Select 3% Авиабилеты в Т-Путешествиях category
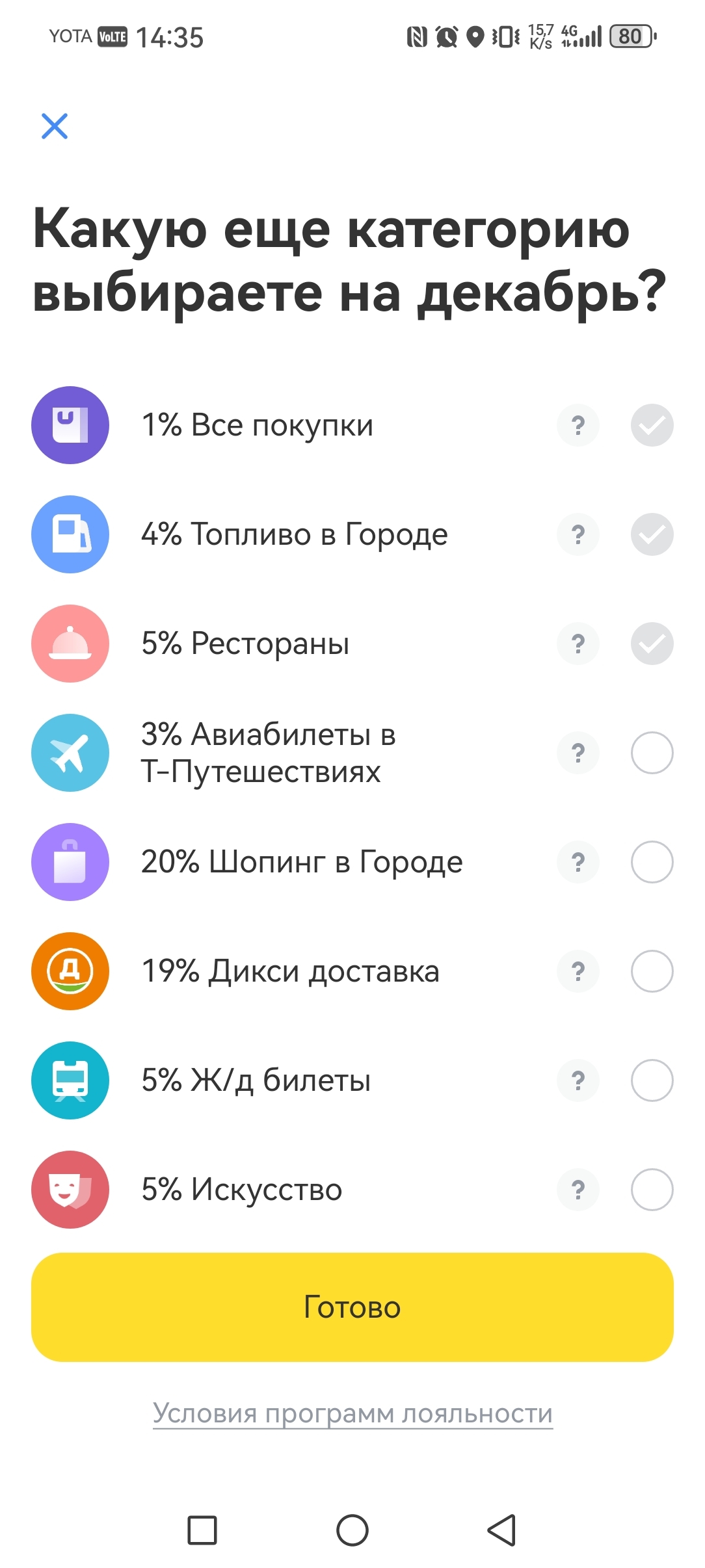Screen dimensions: 705x1568 point(652,753)
